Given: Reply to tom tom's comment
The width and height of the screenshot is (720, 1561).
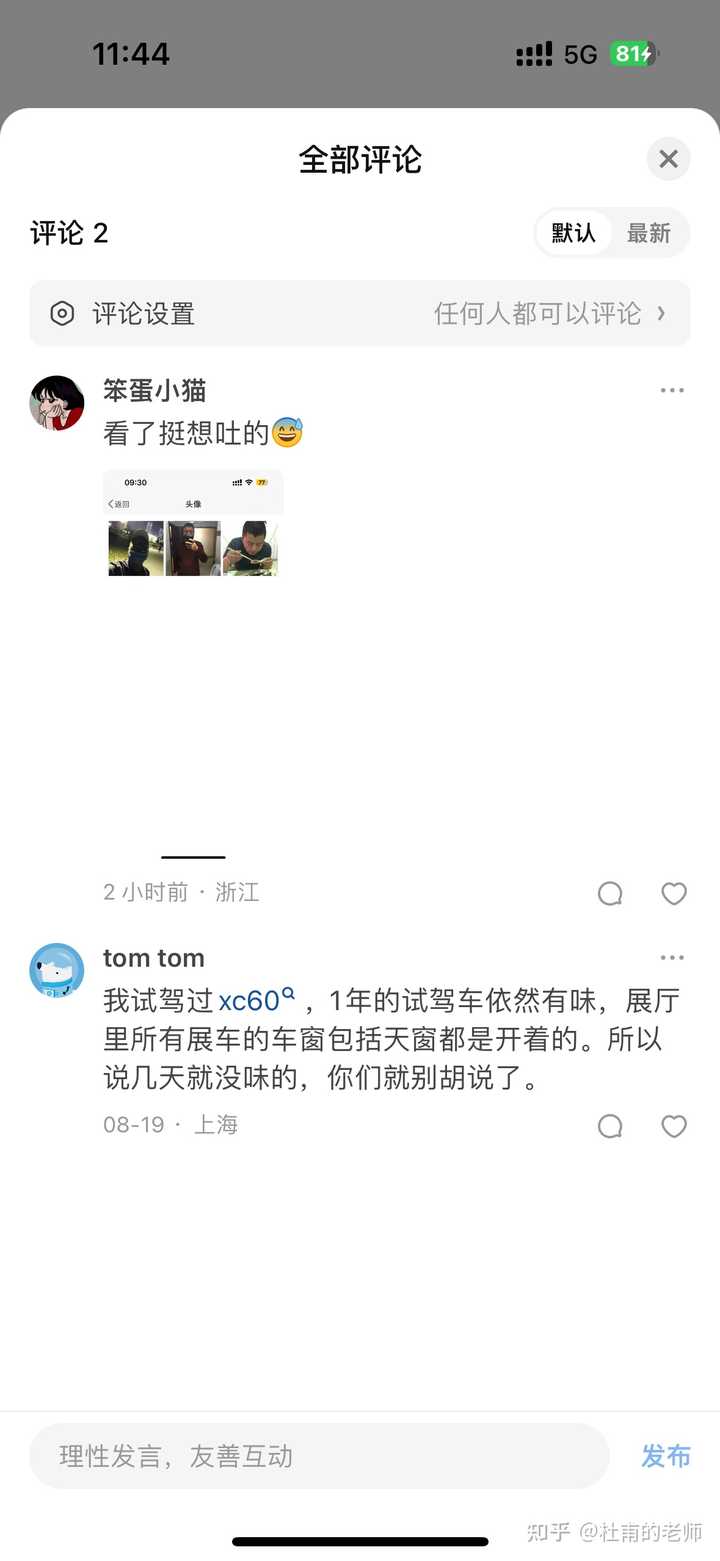Looking at the screenshot, I should tap(610, 1126).
